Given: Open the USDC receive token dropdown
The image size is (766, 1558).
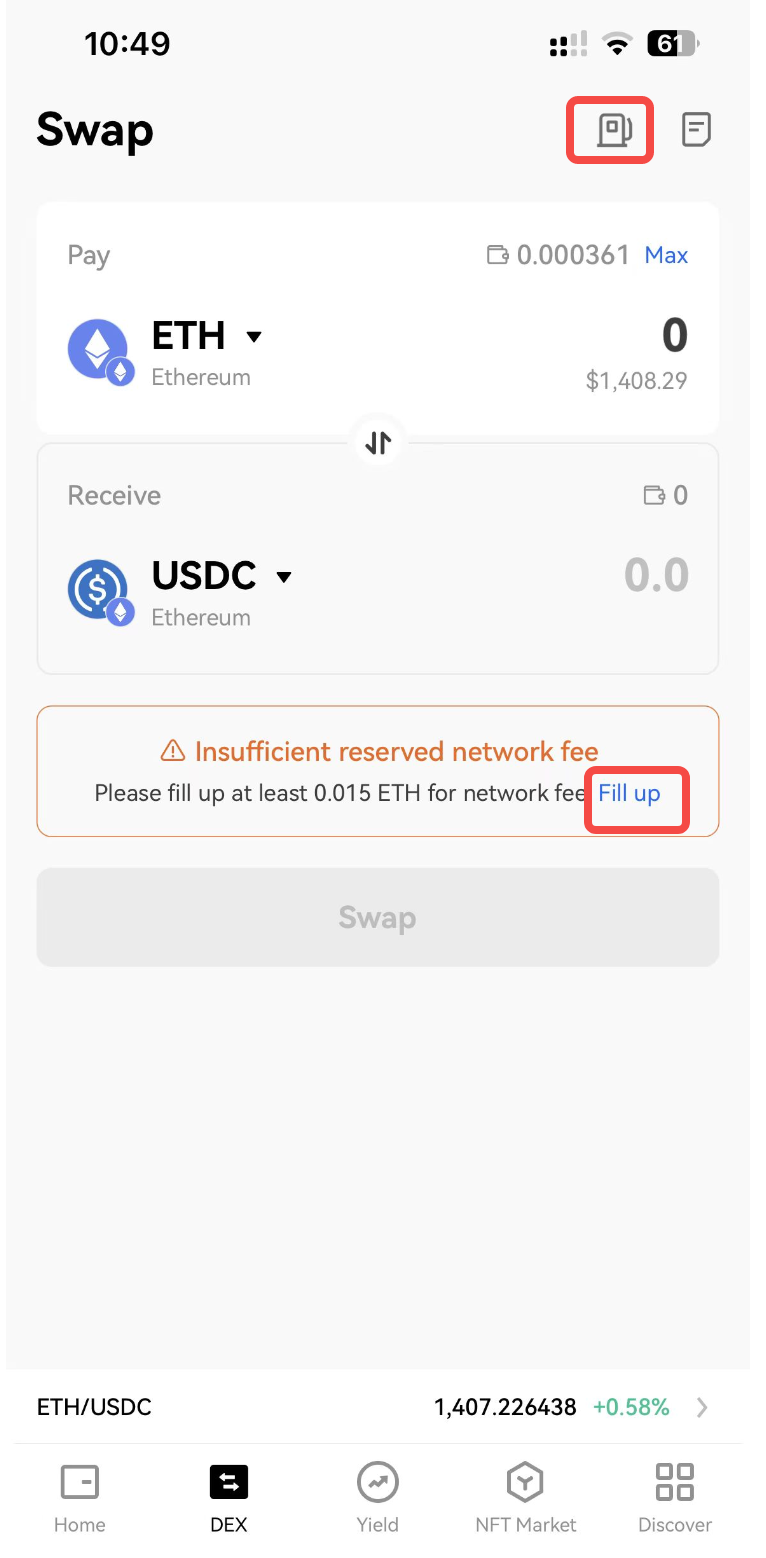Looking at the screenshot, I should point(222,577).
